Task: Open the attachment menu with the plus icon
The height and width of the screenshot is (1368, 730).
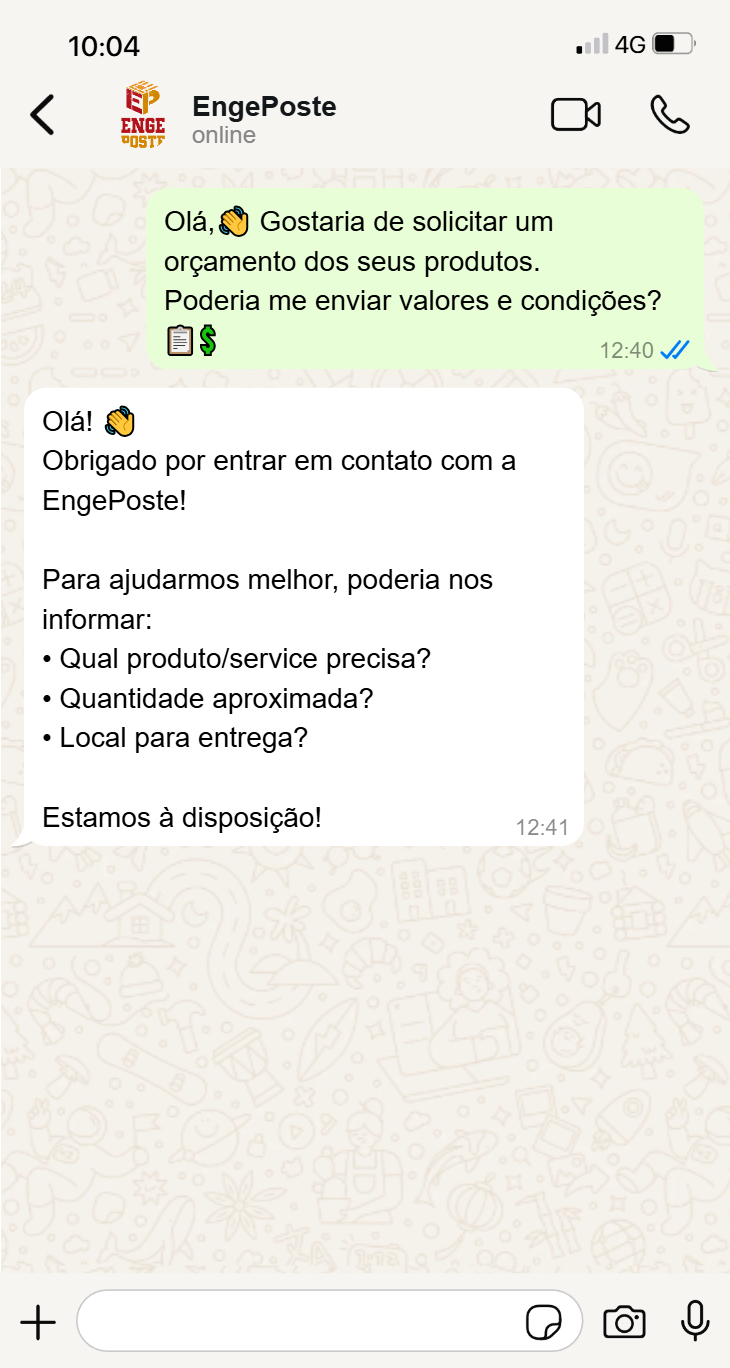Action: pyautogui.click(x=38, y=1320)
